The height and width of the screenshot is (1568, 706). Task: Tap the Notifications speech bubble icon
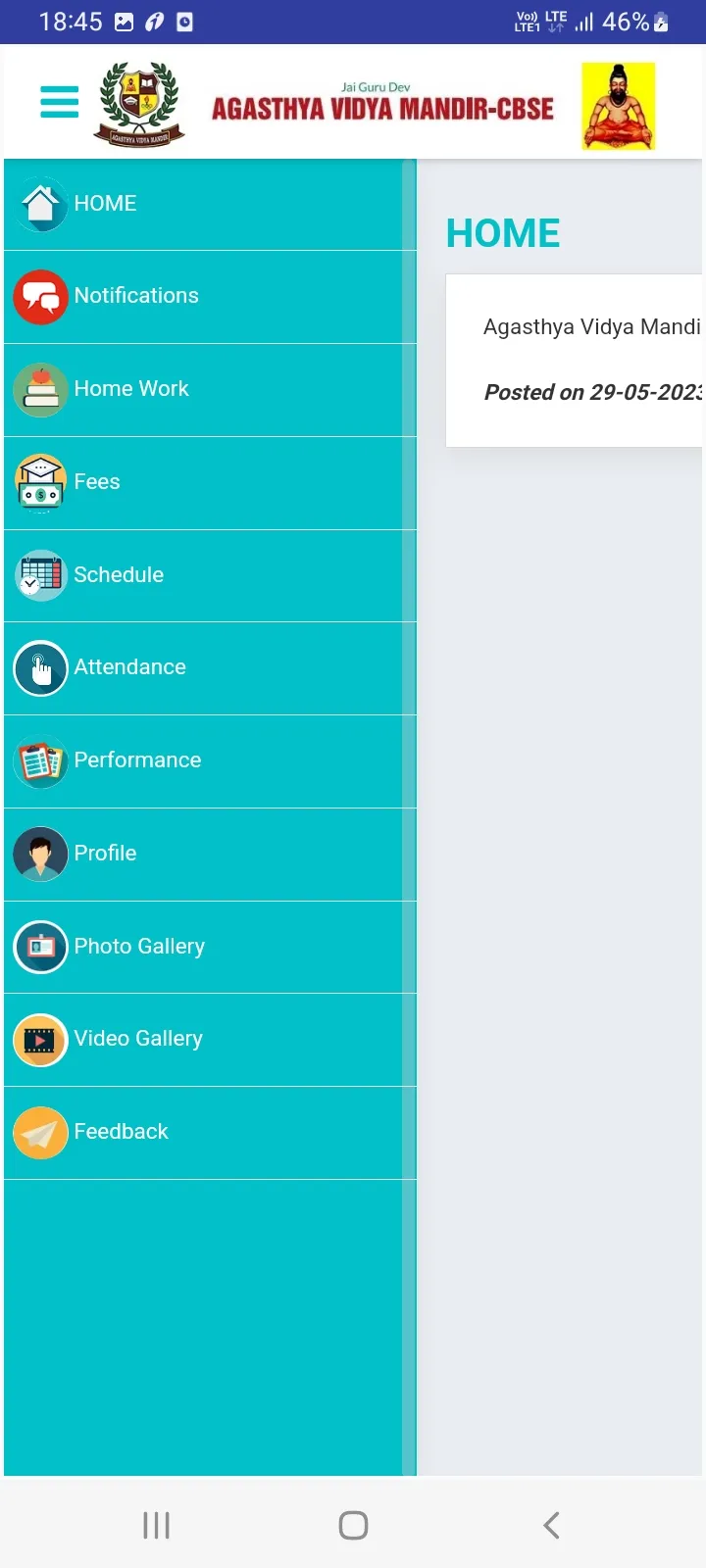(x=40, y=296)
